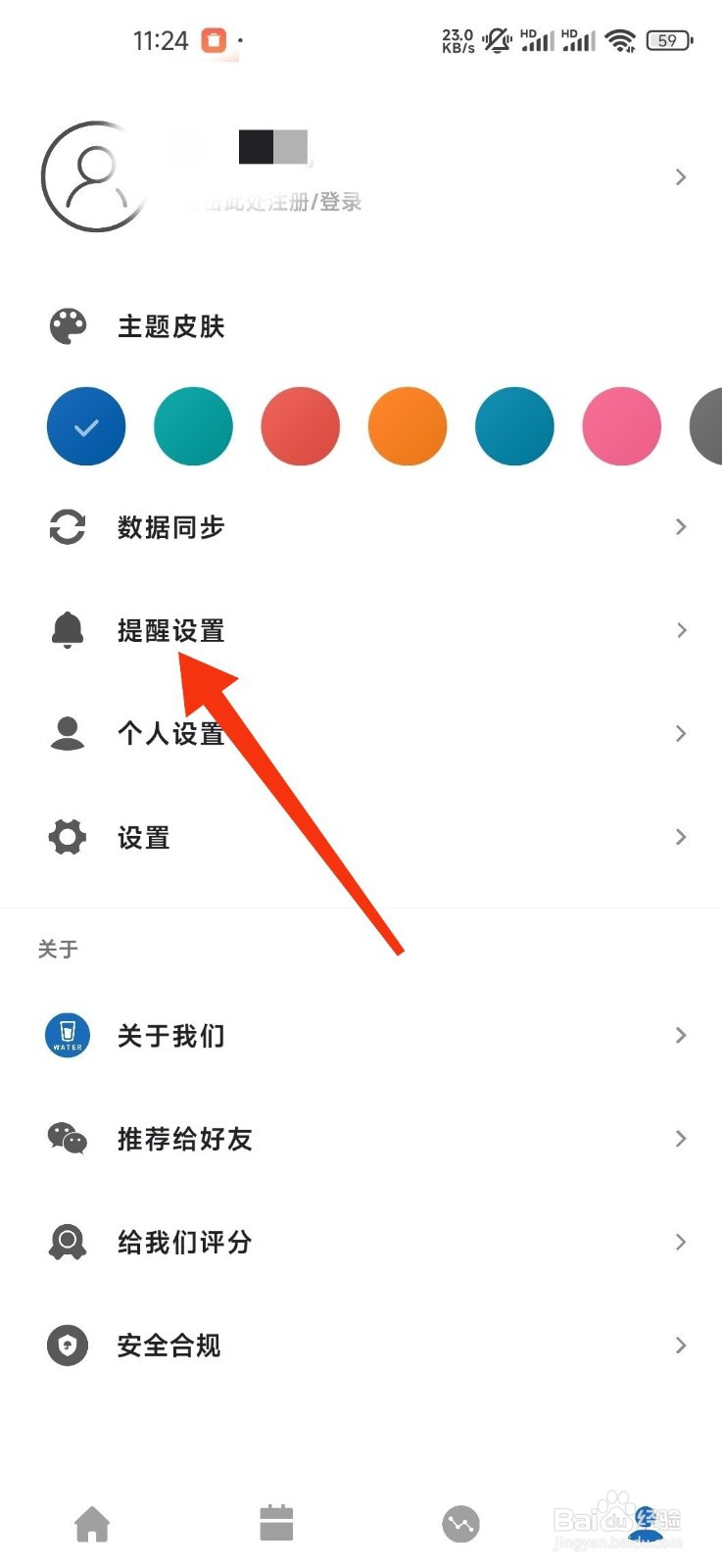Viewport: 722px width, 1568px height.
Task: Switch to the calendar tab at bottom
Action: tap(276, 1524)
